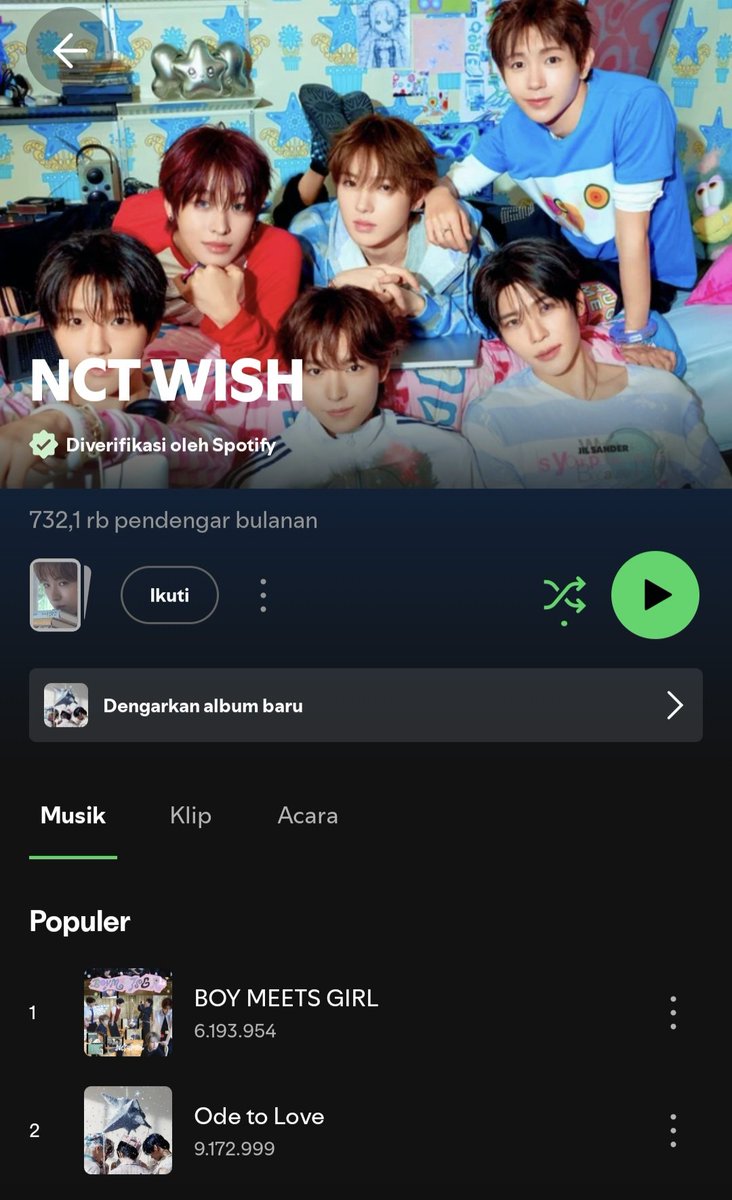Switch to the Acara tab
This screenshot has width=732, height=1200.
[x=307, y=815]
